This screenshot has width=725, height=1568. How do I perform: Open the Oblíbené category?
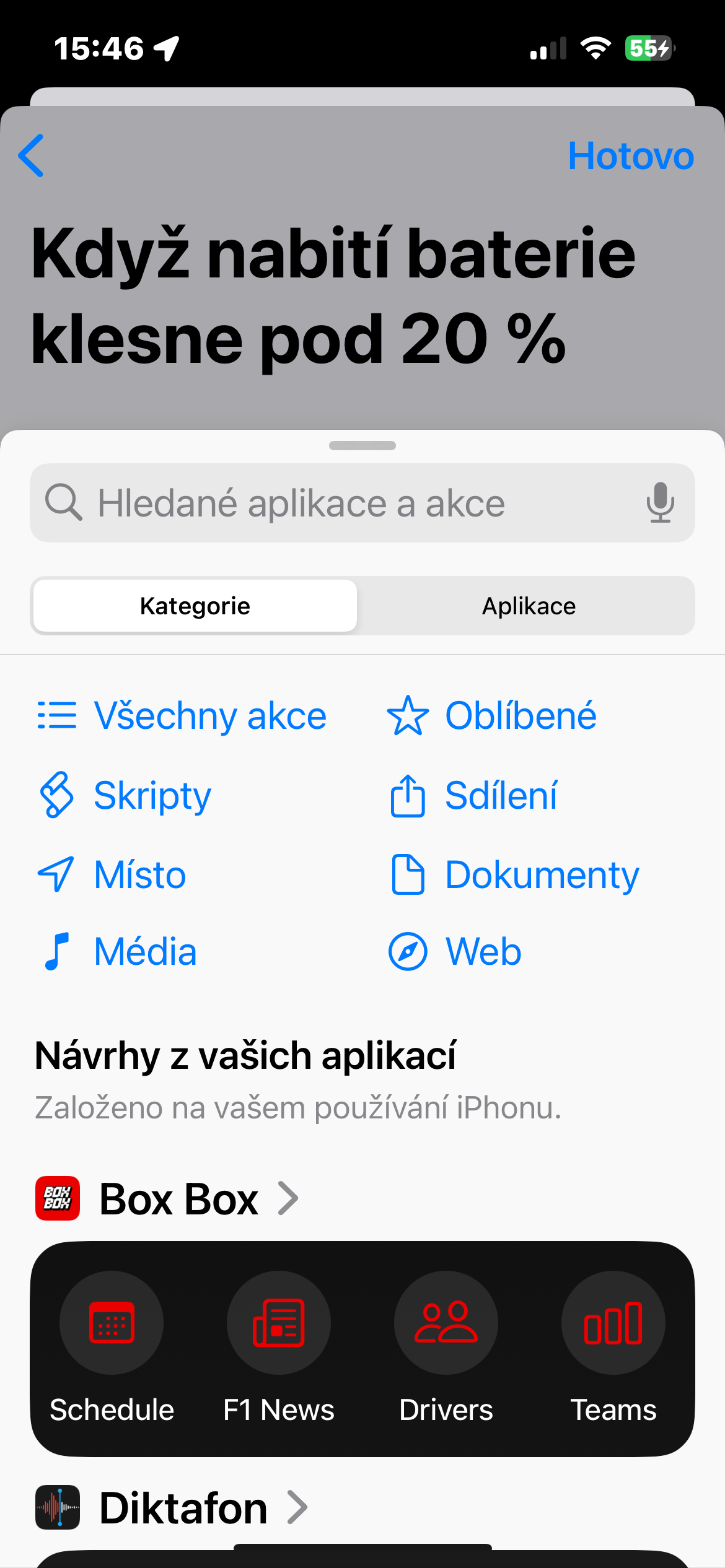(491, 716)
